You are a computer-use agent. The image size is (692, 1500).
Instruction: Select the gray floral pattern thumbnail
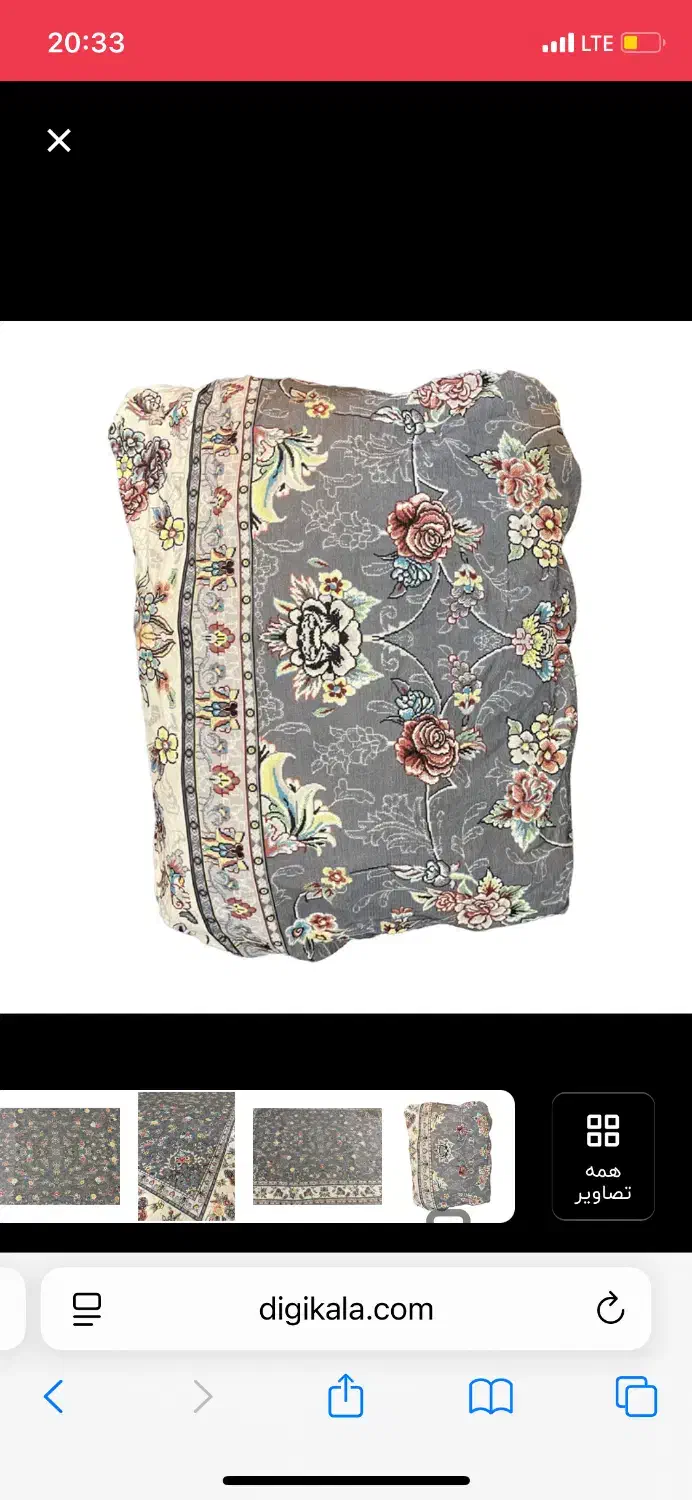pyautogui.click(x=60, y=1155)
